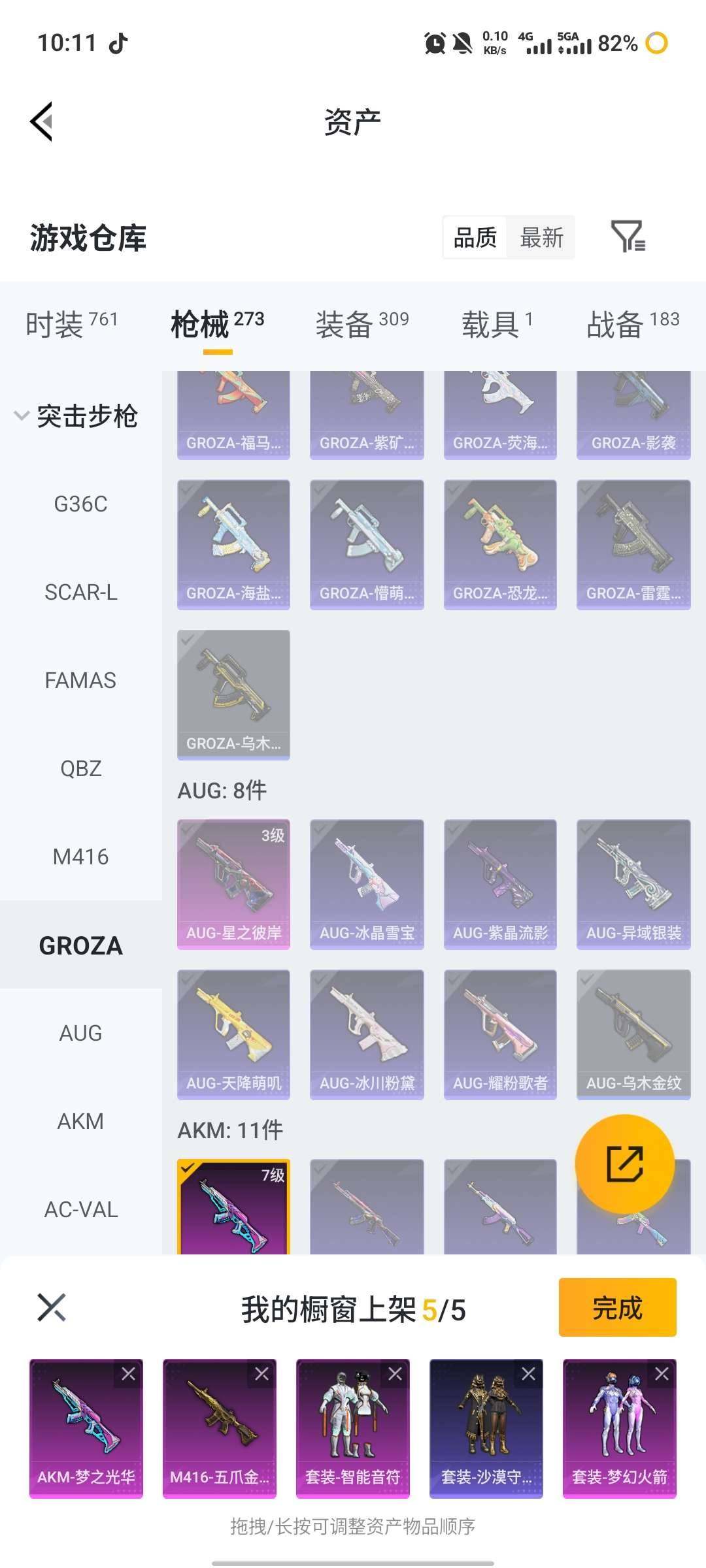Jump to AKM in the sidebar
Viewport: 706px width, 1568px height.
80,1121
